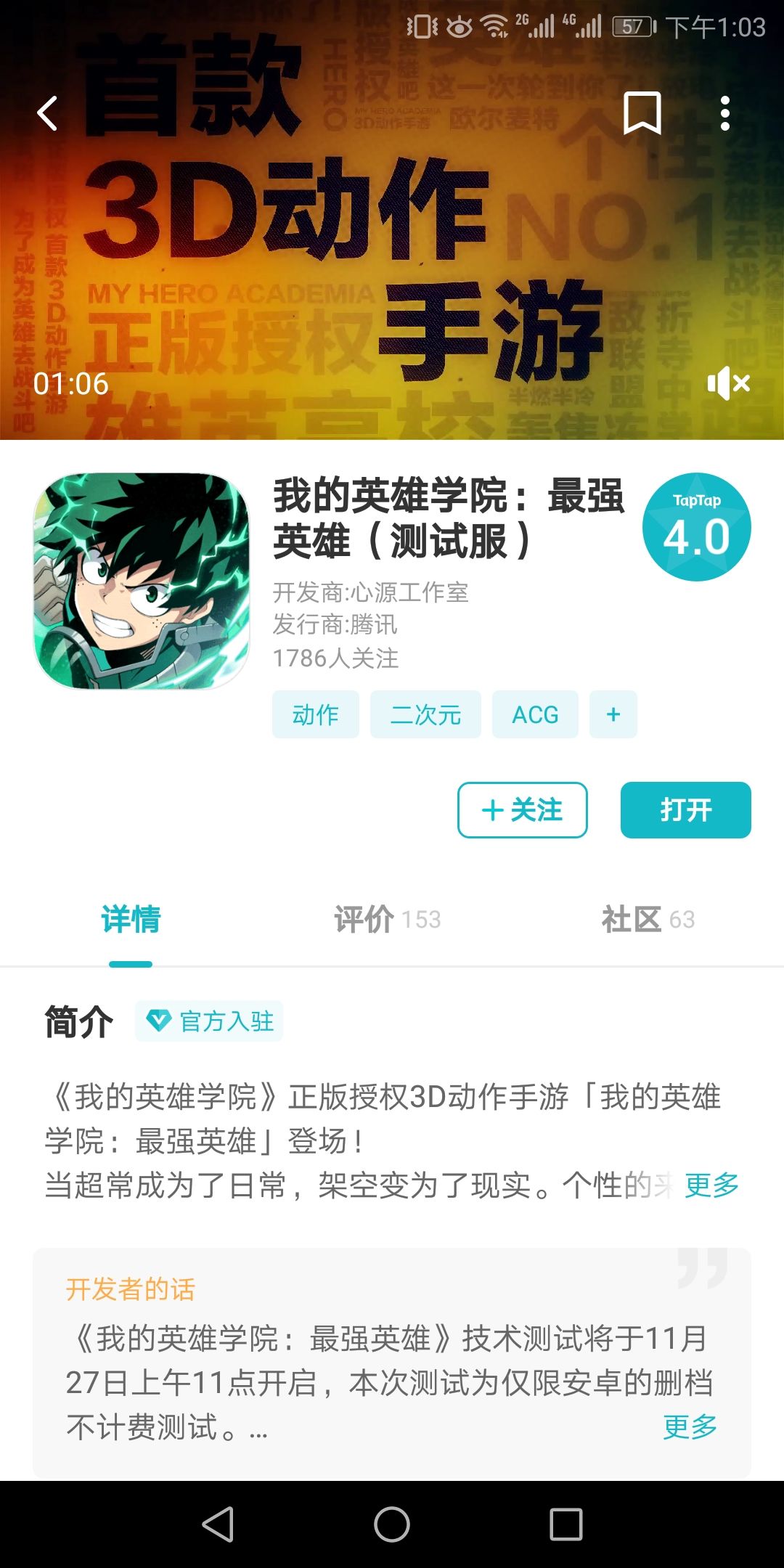This screenshot has height=1568, width=784.
Task: Tap the 动作 tag to filter
Action: click(315, 714)
